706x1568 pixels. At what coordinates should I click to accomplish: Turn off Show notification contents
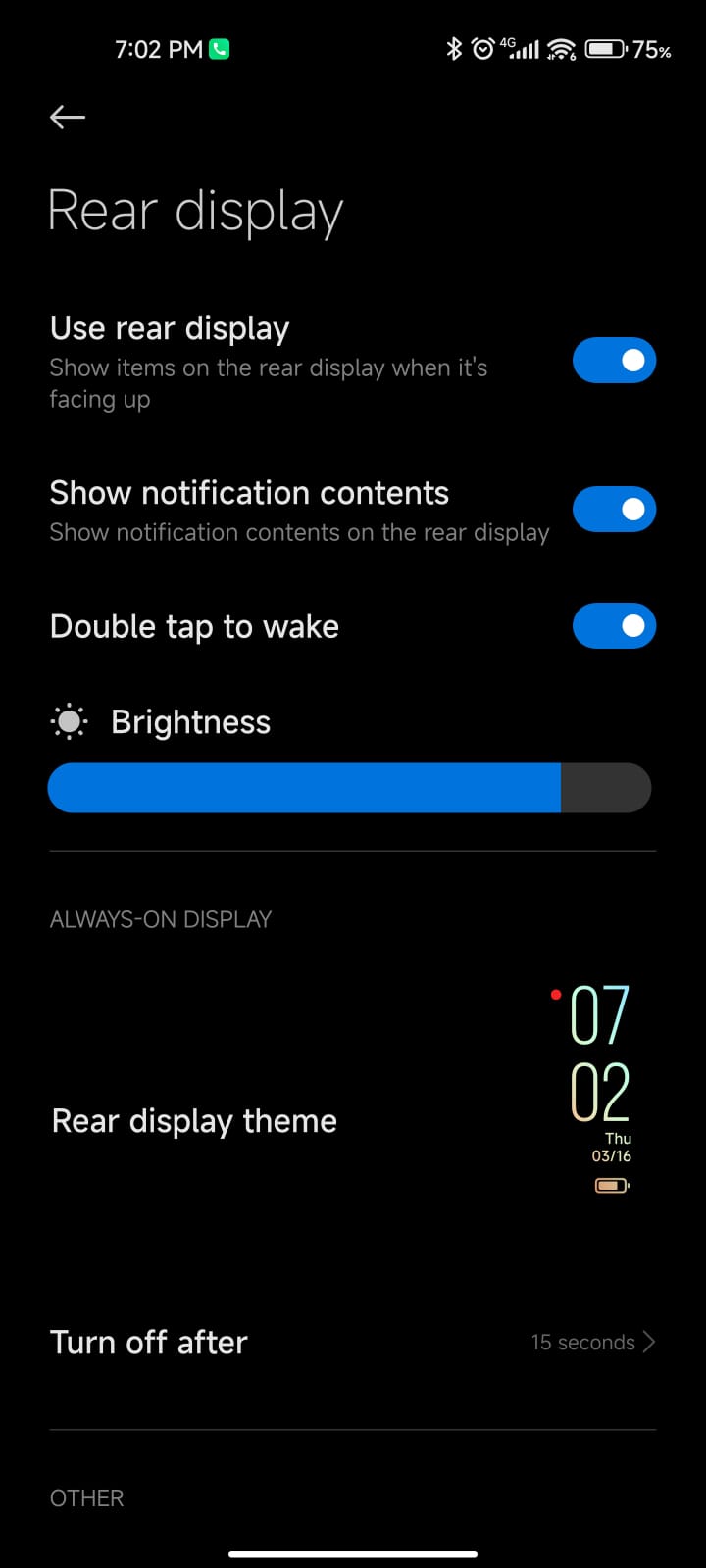click(614, 510)
